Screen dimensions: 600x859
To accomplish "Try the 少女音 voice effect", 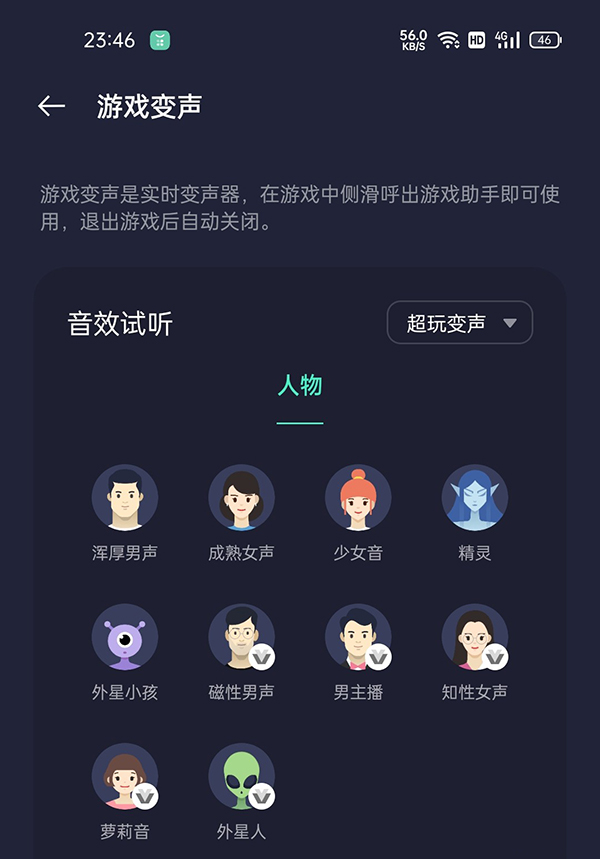I will 358,498.
